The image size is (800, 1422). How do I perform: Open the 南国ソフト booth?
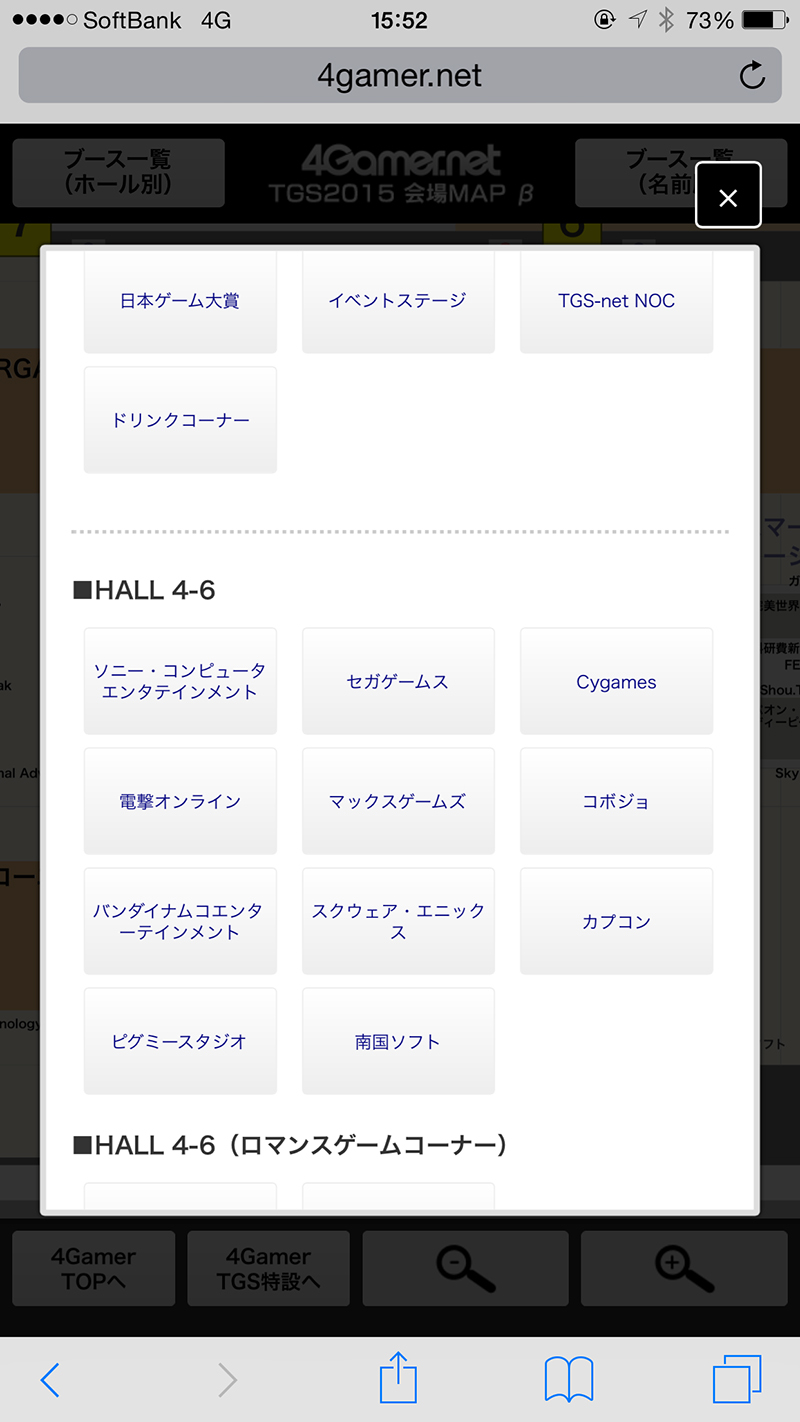398,1041
